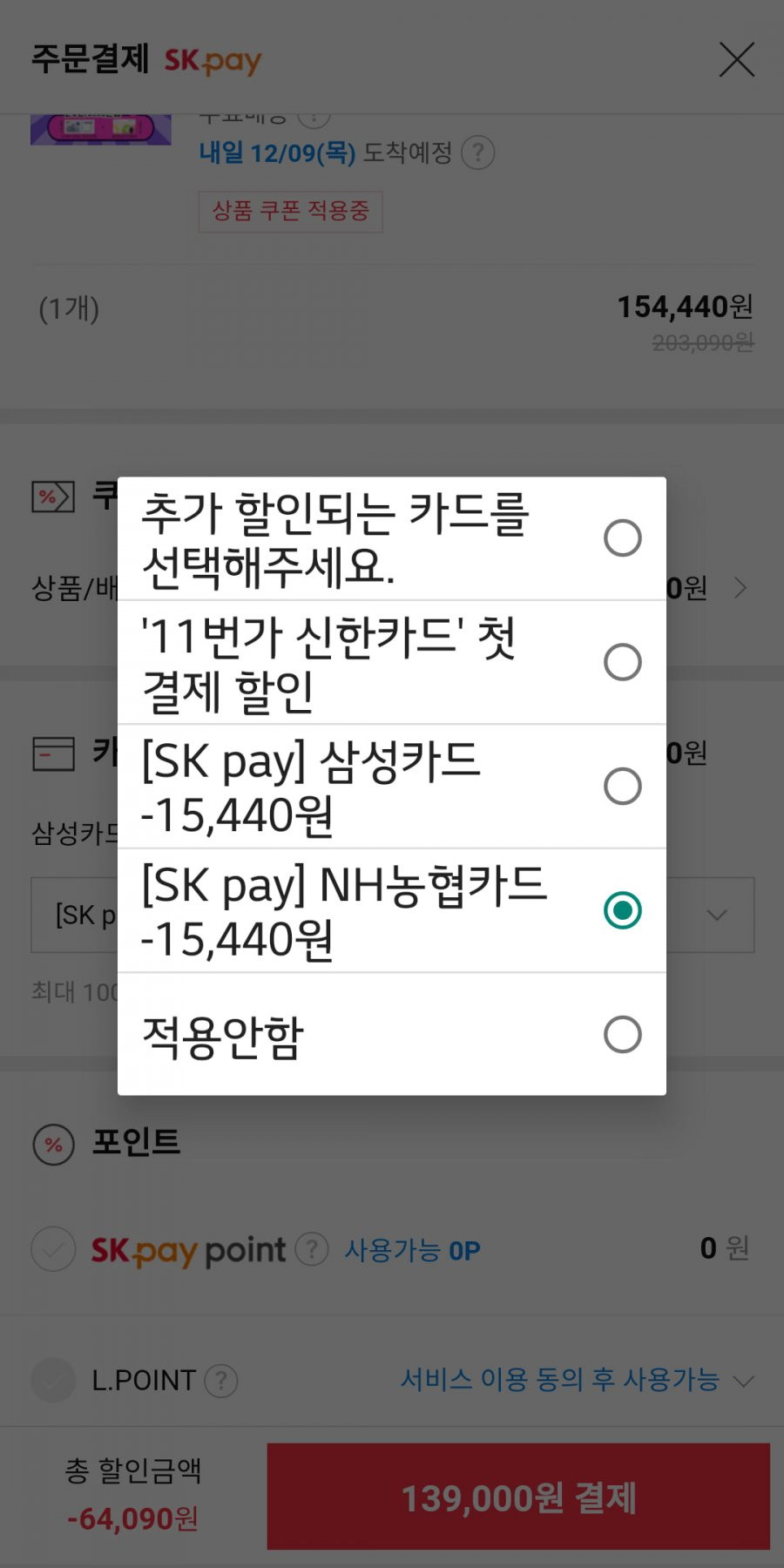Open 도착예정 help question mark

click(x=477, y=153)
